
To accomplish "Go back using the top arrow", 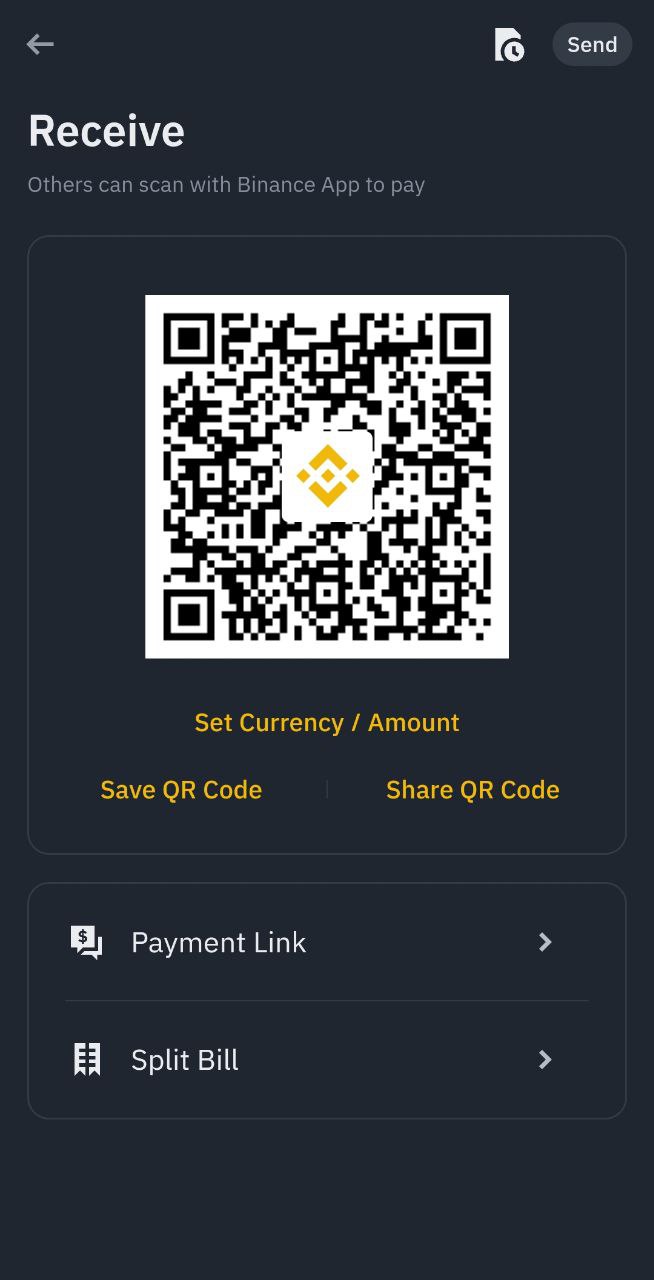I will click(x=40, y=44).
